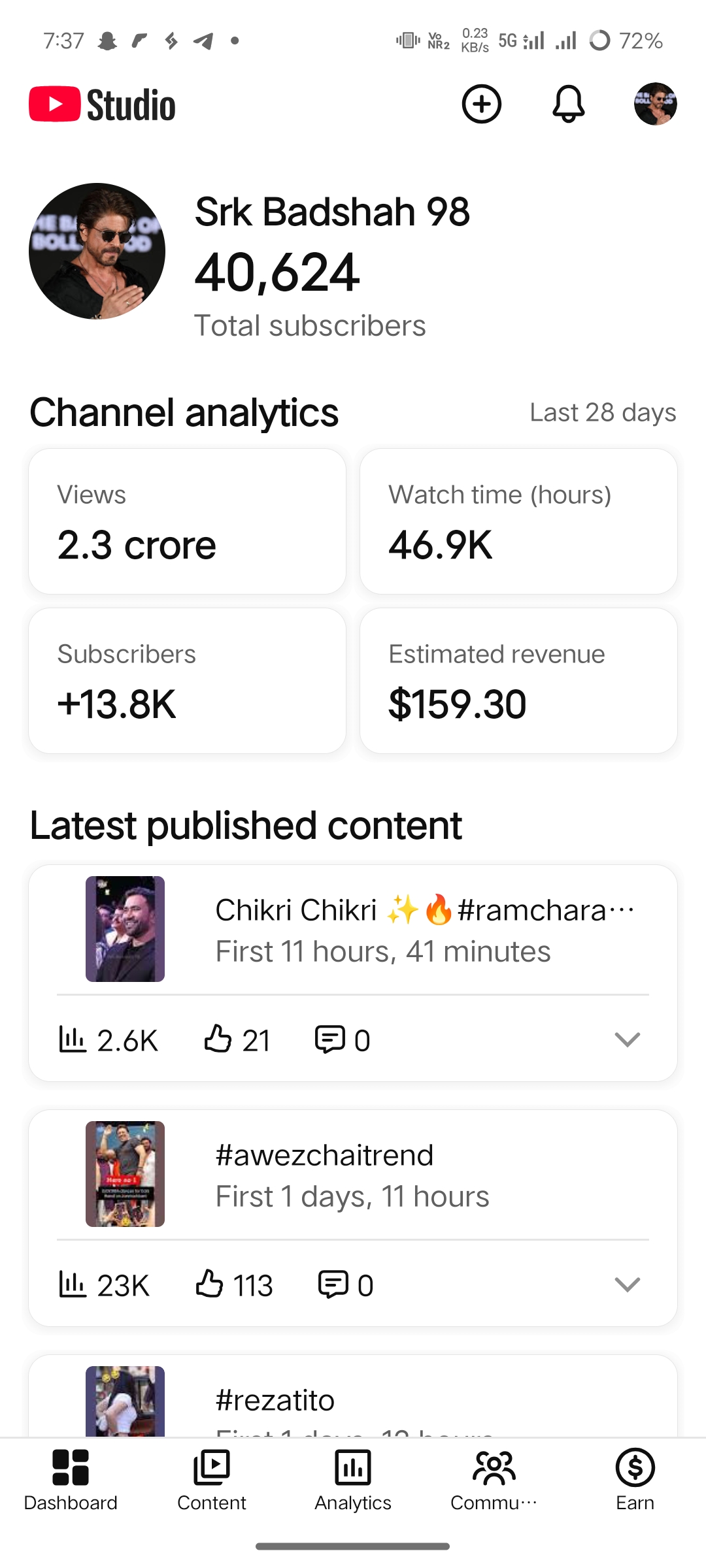Open the Estimated revenue card

518,681
